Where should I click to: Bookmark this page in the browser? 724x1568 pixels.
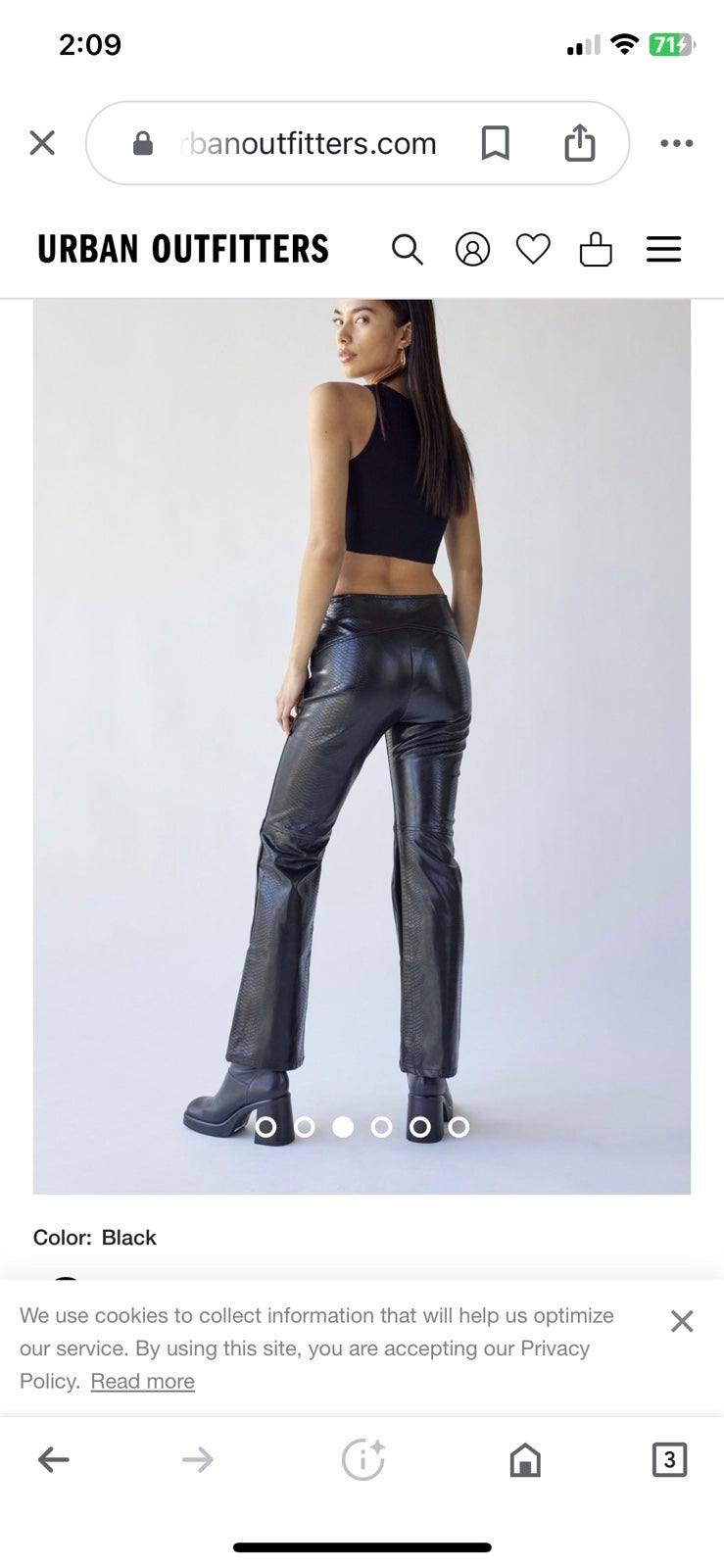(x=496, y=143)
